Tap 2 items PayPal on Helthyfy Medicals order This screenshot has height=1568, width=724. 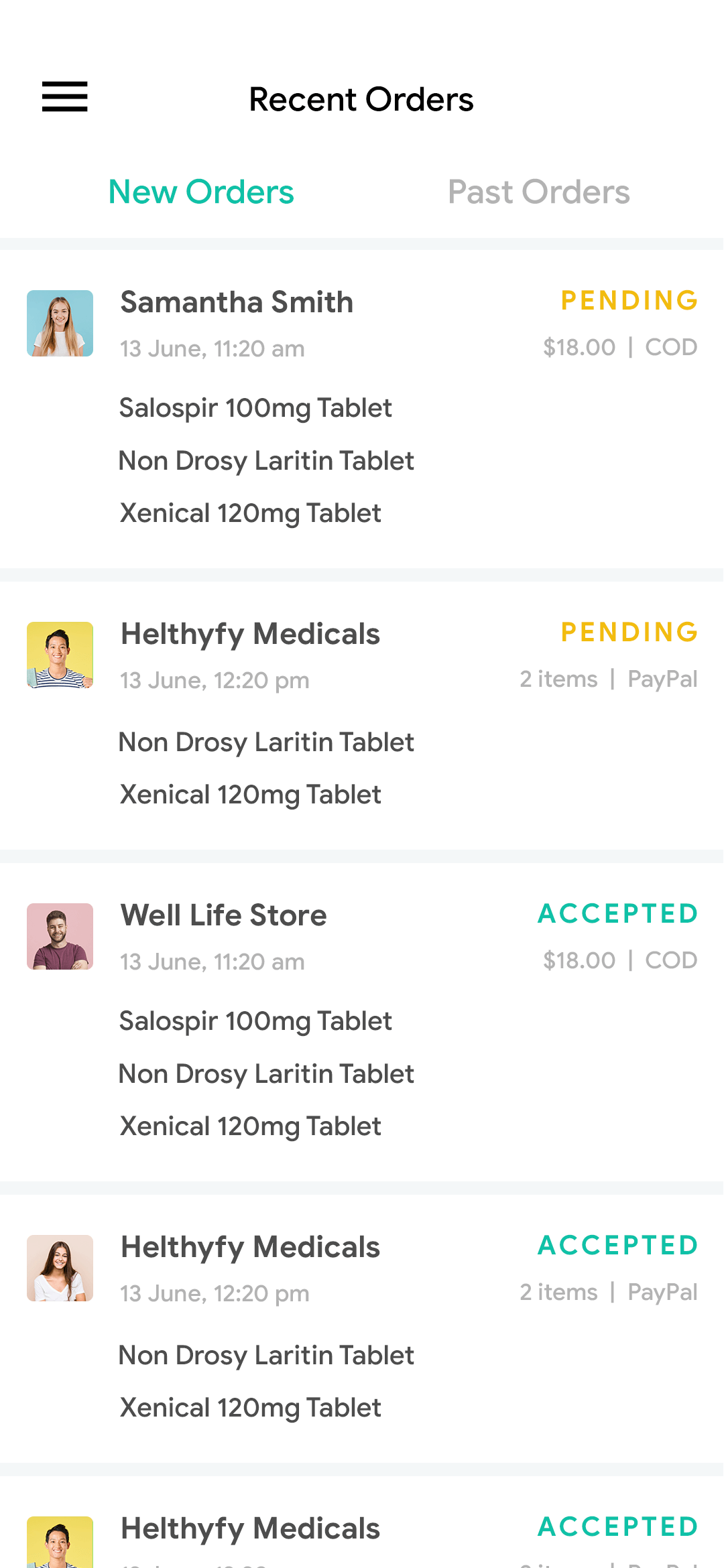(x=610, y=678)
